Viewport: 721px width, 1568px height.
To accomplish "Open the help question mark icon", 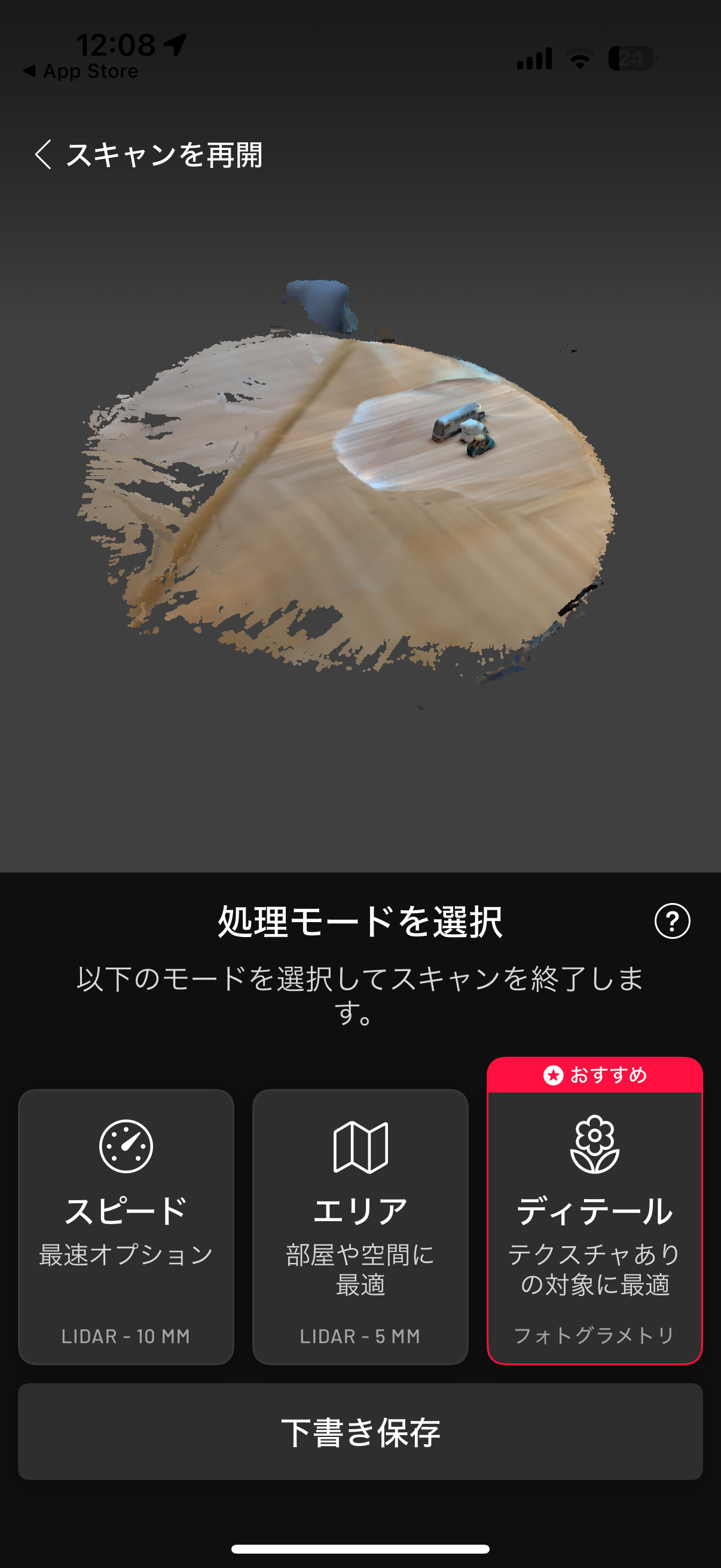I will [672, 922].
